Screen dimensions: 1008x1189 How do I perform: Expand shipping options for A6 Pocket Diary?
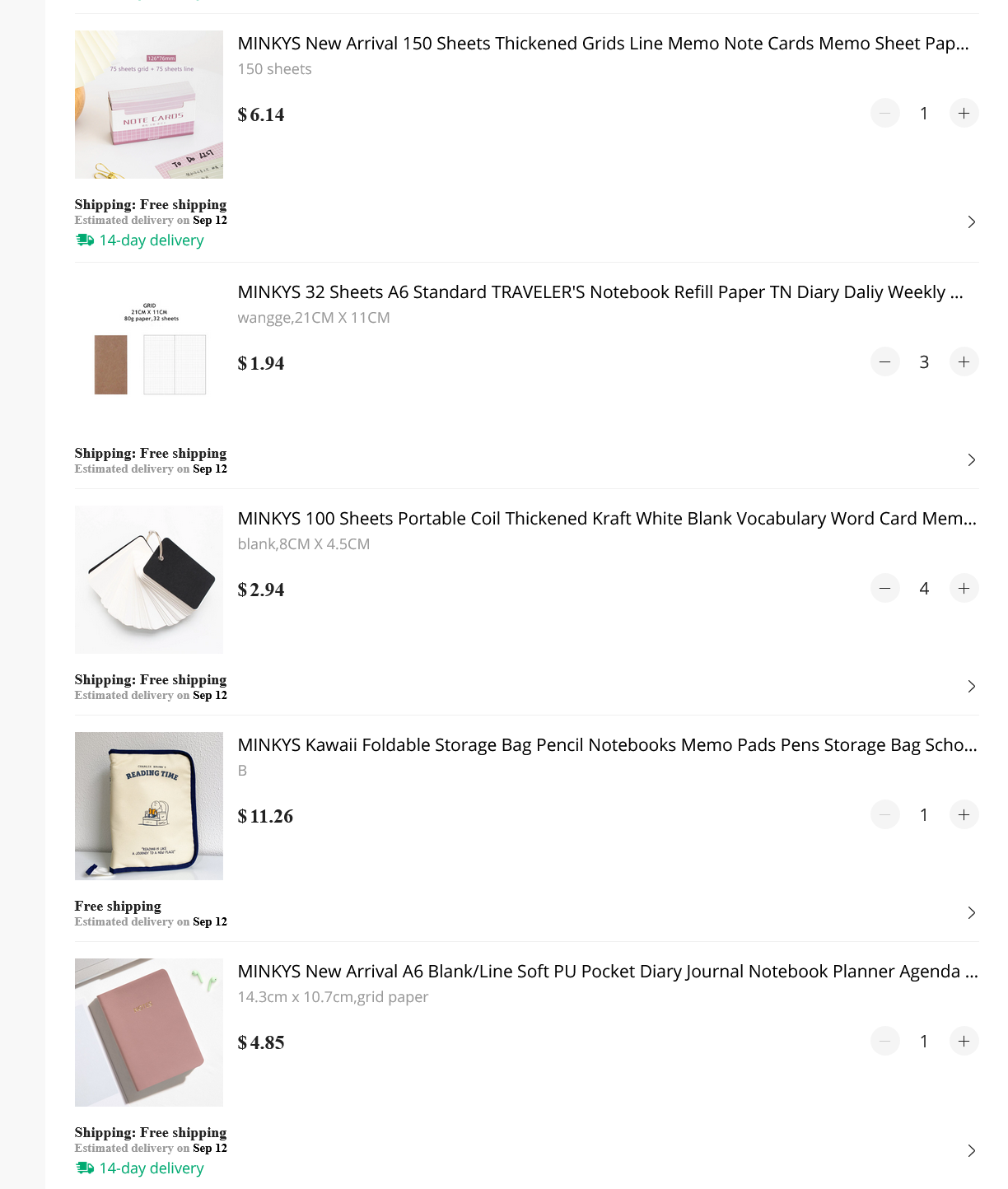coord(972,1151)
